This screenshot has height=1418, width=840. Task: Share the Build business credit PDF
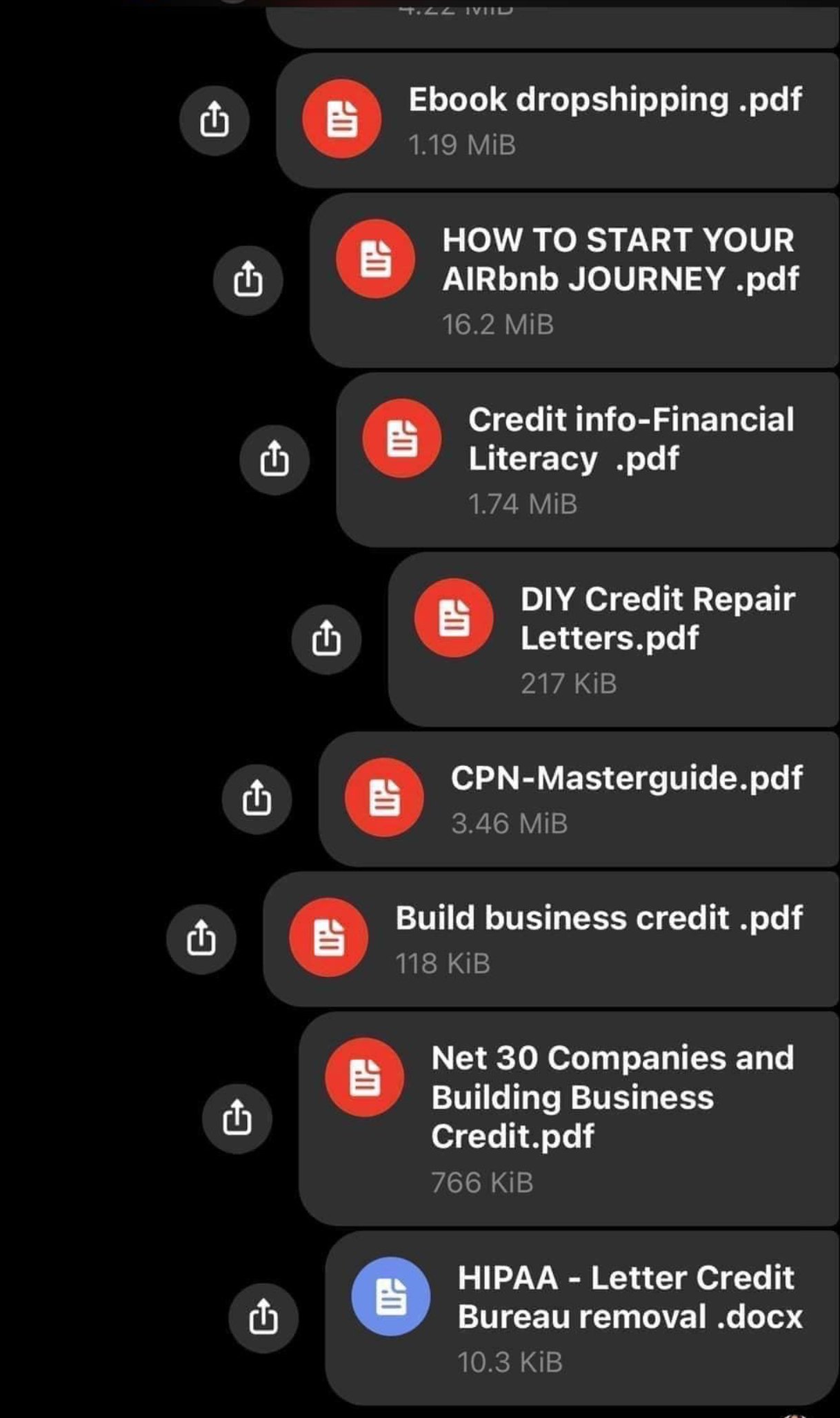pyautogui.click(x=201, y=938)
